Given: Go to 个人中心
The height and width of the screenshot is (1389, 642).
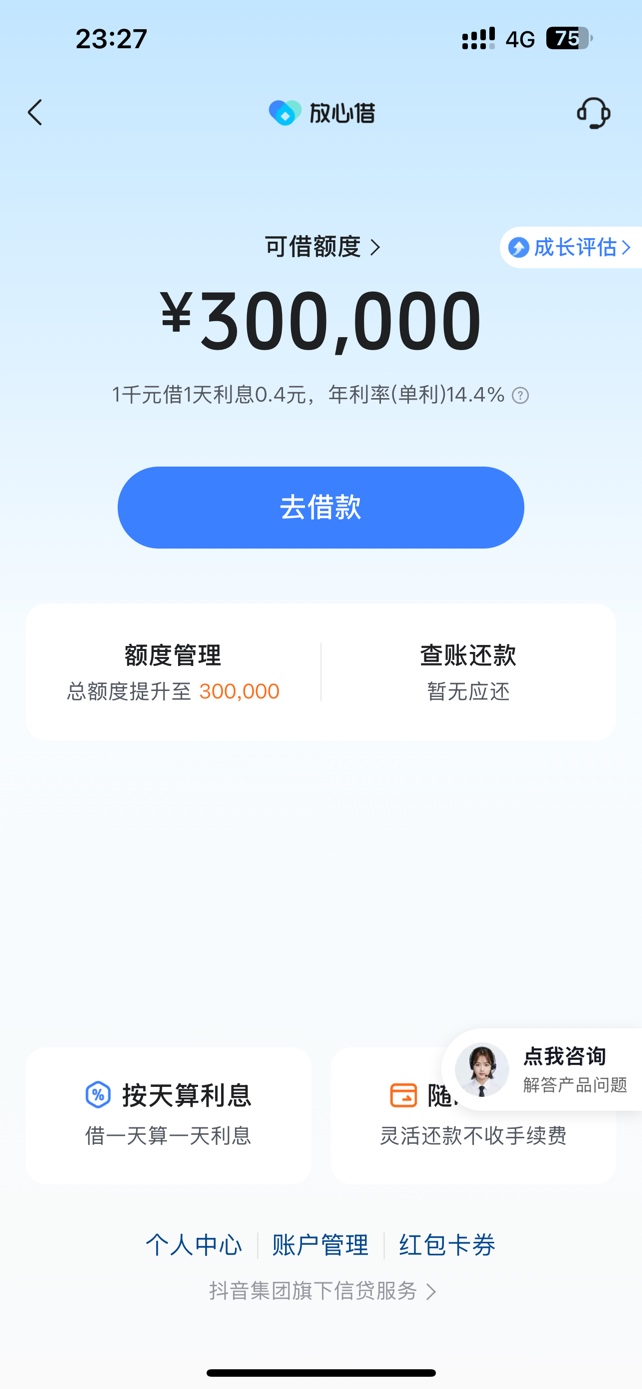Looking at the screenshot, I should point(194,1245).
